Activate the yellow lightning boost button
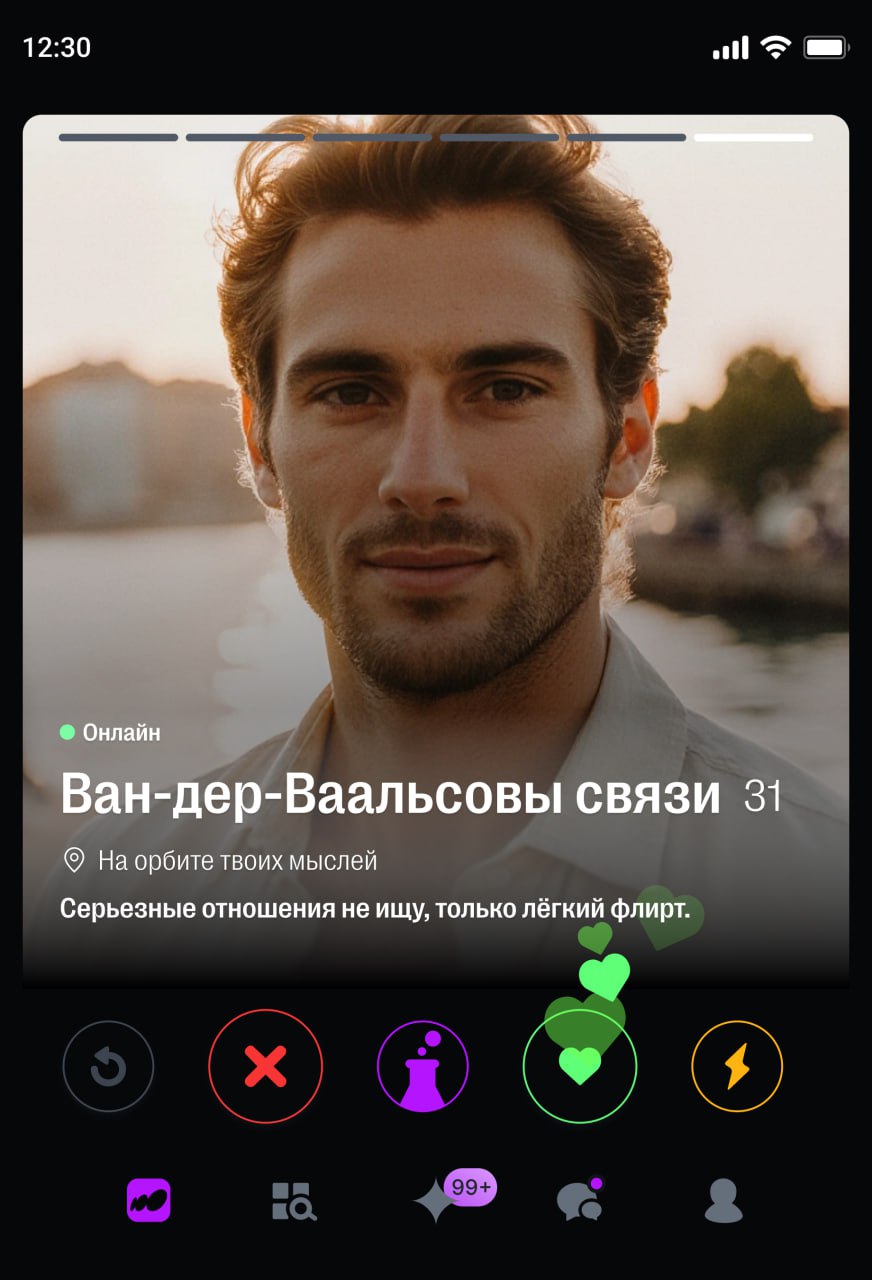Image resolution: width=872 pixels, height=1280 pixels. (x=737, y=1067)
